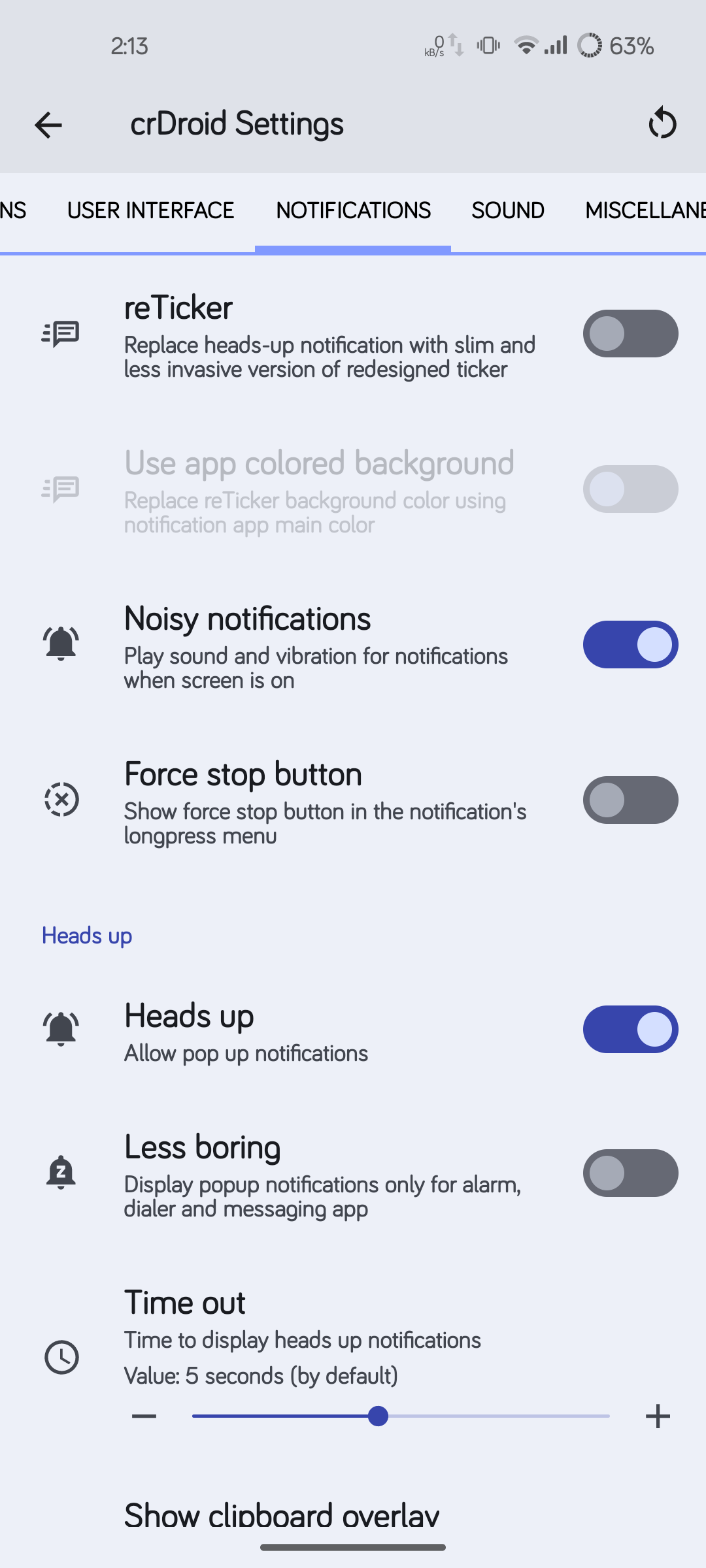Enable the Force stop button option
This screenshot has height=1568, width=706.
(x=630, y=800)
